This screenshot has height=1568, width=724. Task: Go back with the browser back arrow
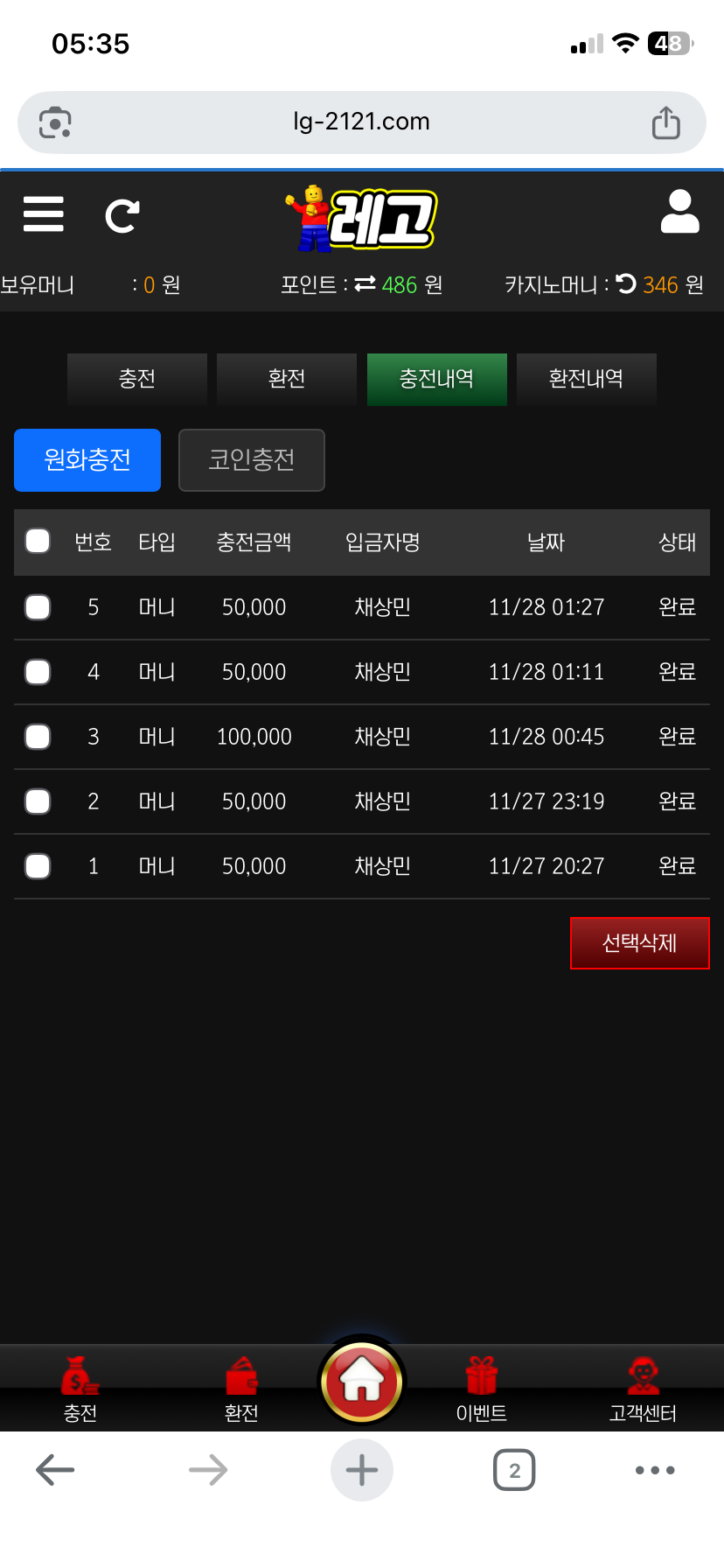[x=55, y=1470]
